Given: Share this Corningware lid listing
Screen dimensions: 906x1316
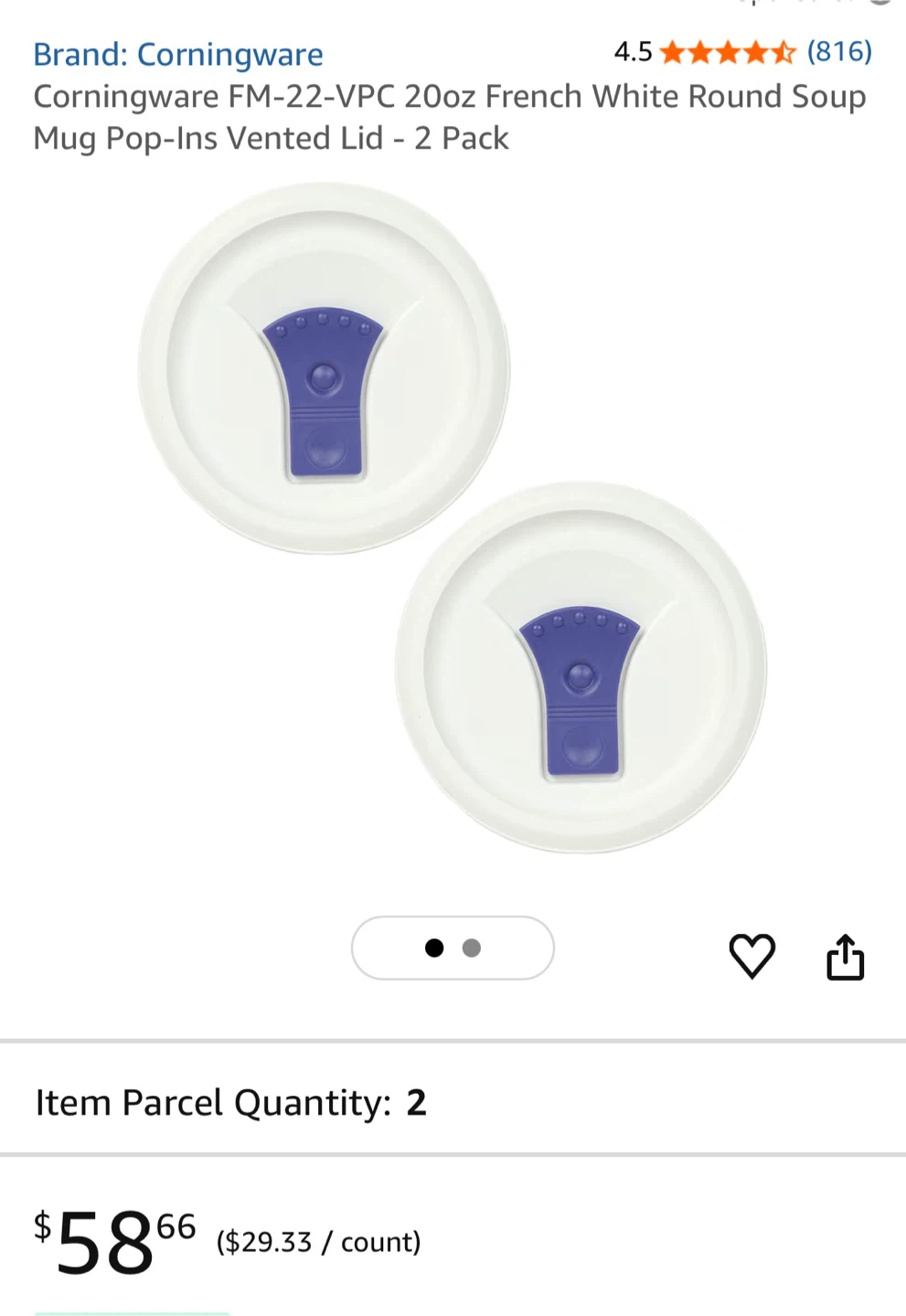Looking at the screenshot, I should [x=845, y=956].
